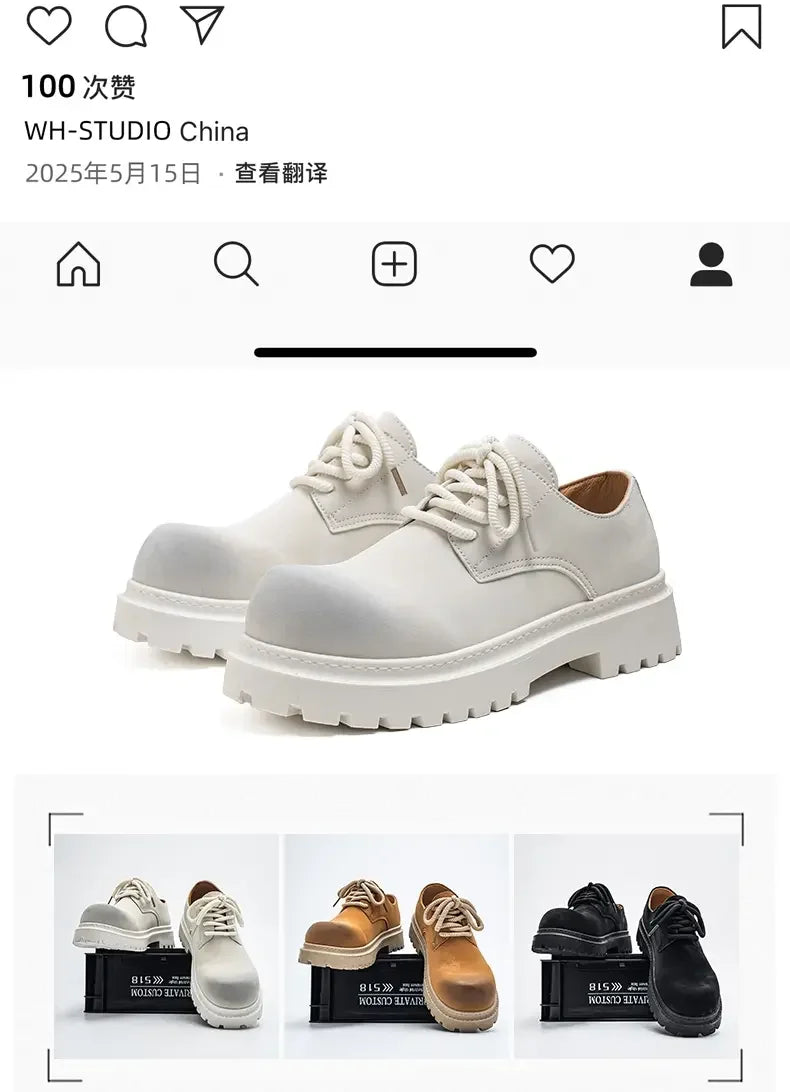Open your profile with the person icon
The height and width of the screenshot is (1092, 790).
[711, 263]
